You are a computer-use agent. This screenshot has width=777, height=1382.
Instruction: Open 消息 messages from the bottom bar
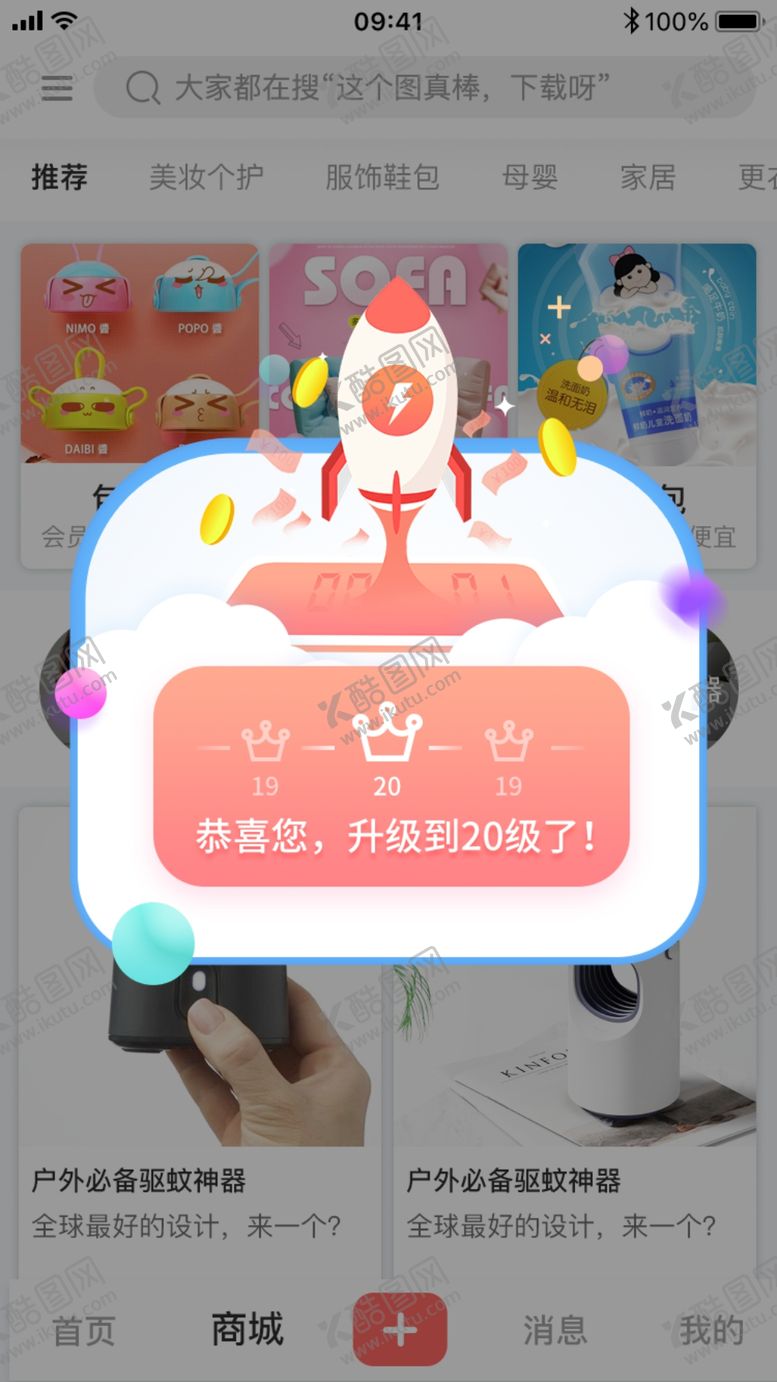pyautogui.click(x=556, y=1330)
